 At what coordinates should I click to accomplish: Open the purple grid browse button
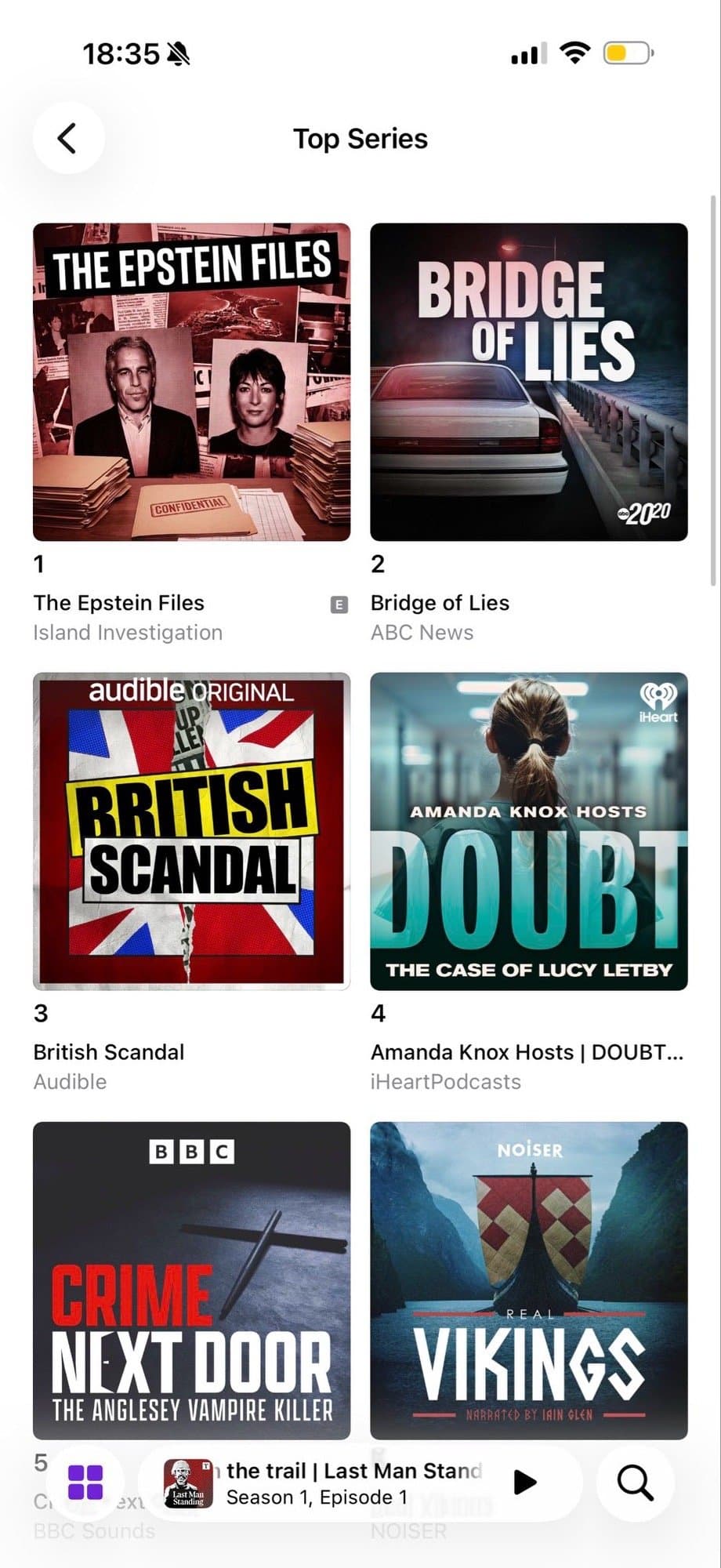click(x=85, y=1483)
